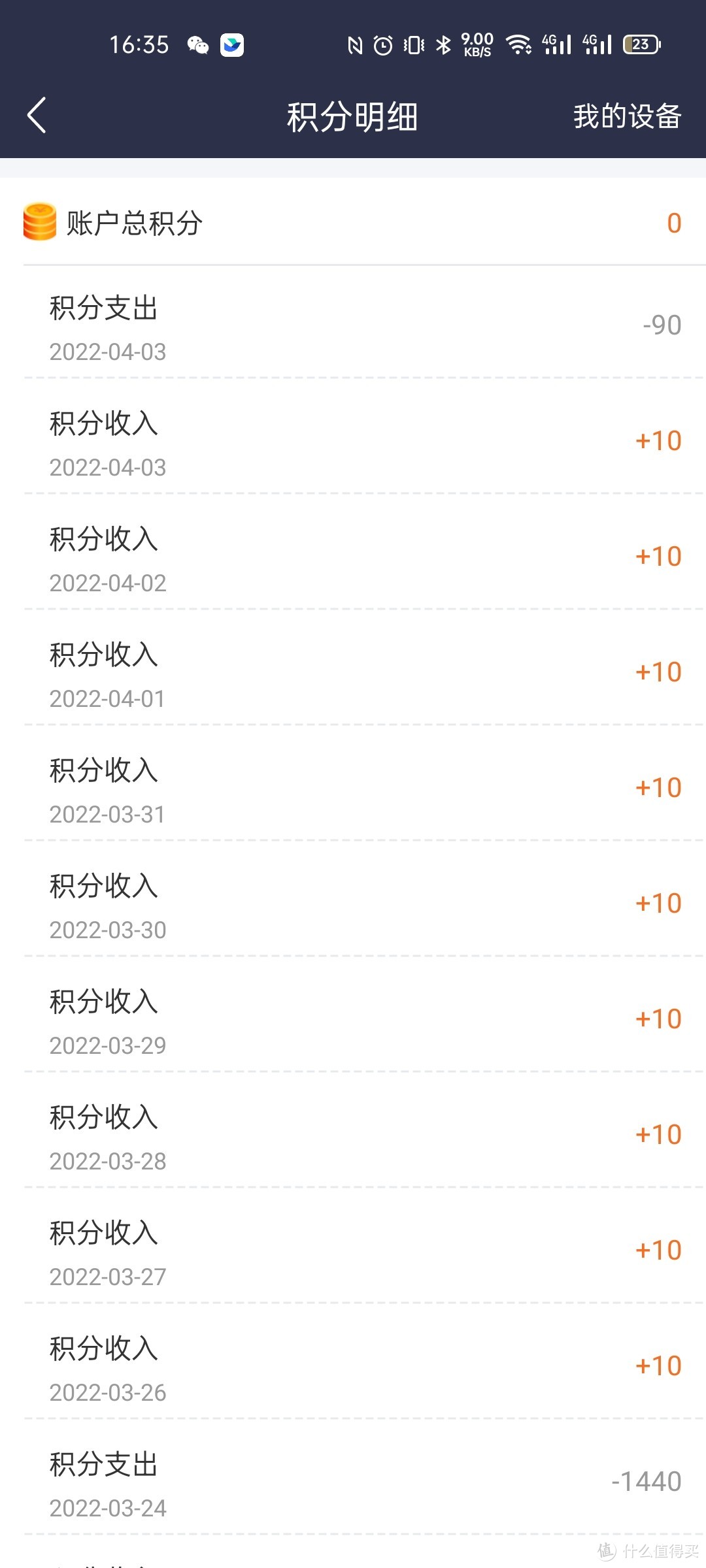Viewport: 706px width, 1568px height.
Task: Tap the Wi-Fi signal icon
Action: click(x=518, y=44)
